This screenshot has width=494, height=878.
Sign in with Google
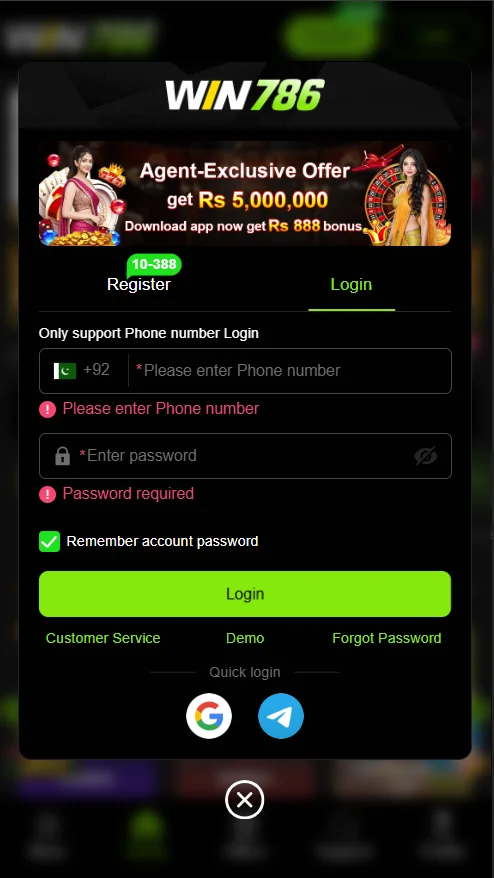tap(209, 716)
